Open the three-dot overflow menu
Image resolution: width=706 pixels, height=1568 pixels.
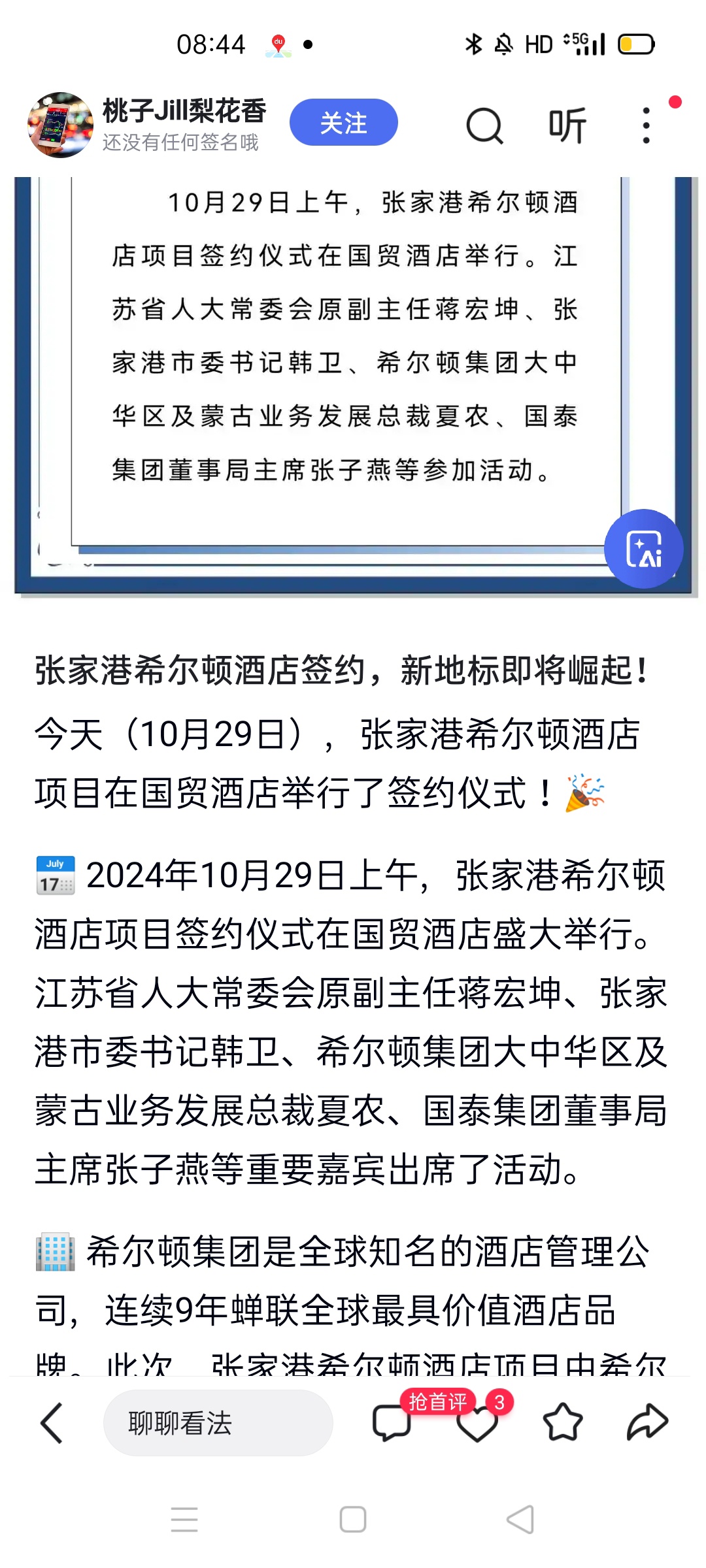point(646,125)
